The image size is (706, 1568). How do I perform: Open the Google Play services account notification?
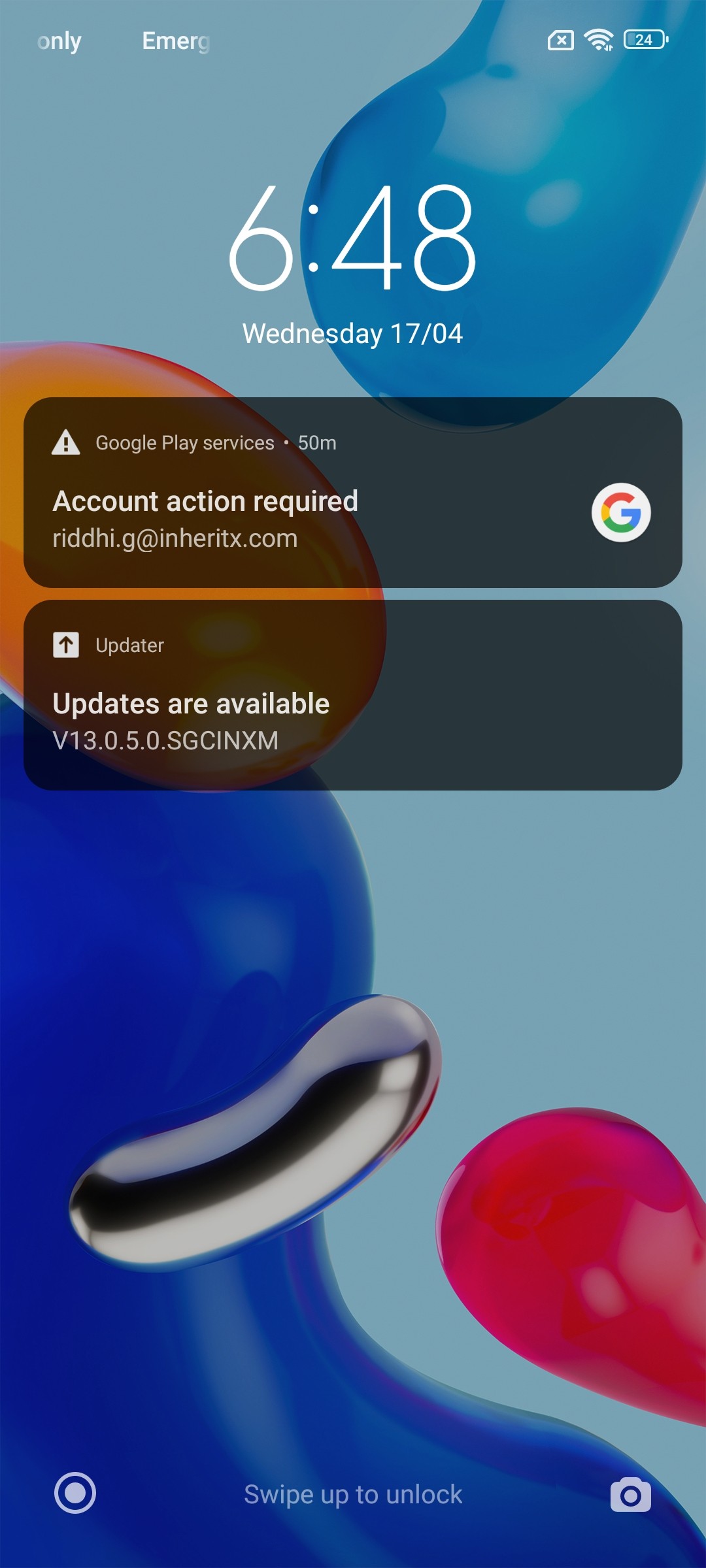(353, 493)
